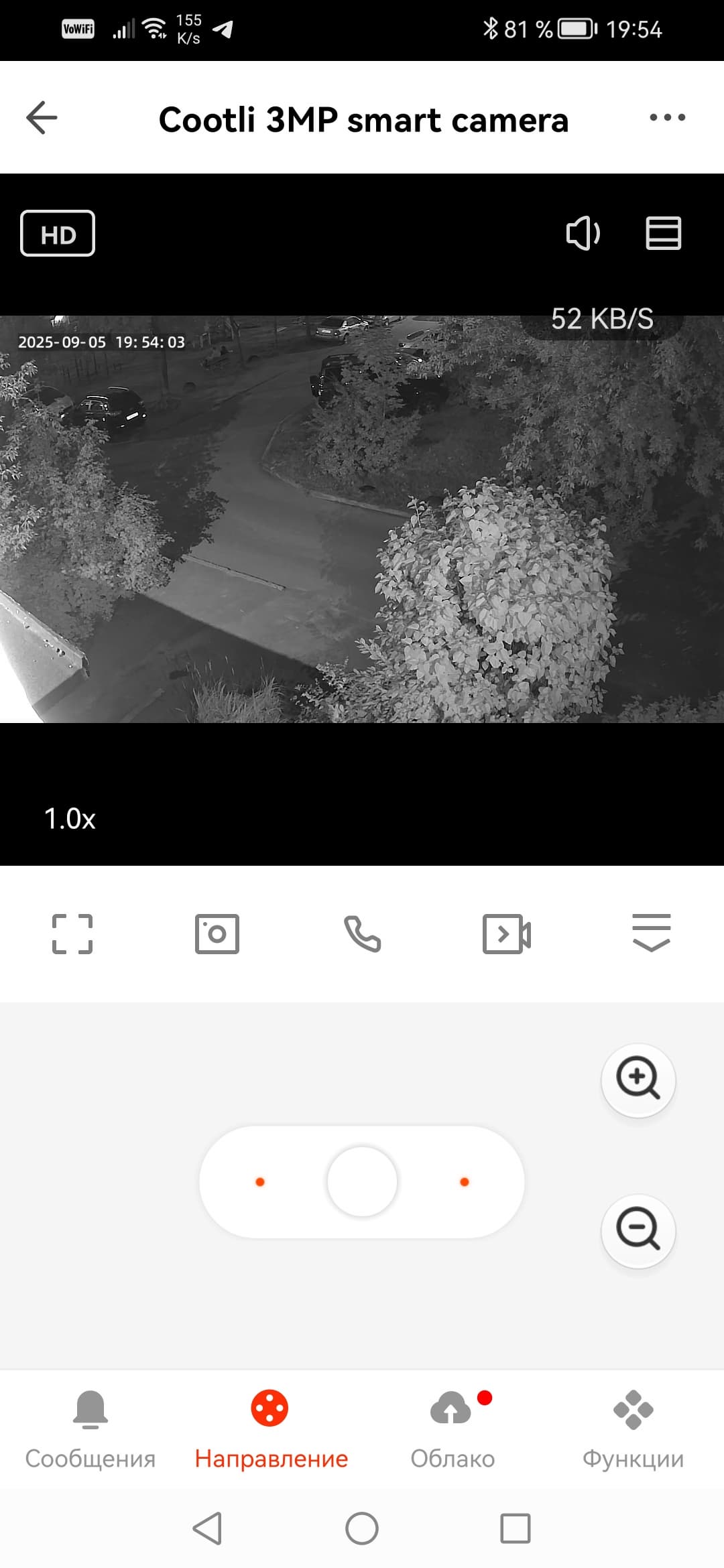This screenshot has width=724, height=1568.
Task: Enter fullscreen video mode
Action: tap(72, 933)
